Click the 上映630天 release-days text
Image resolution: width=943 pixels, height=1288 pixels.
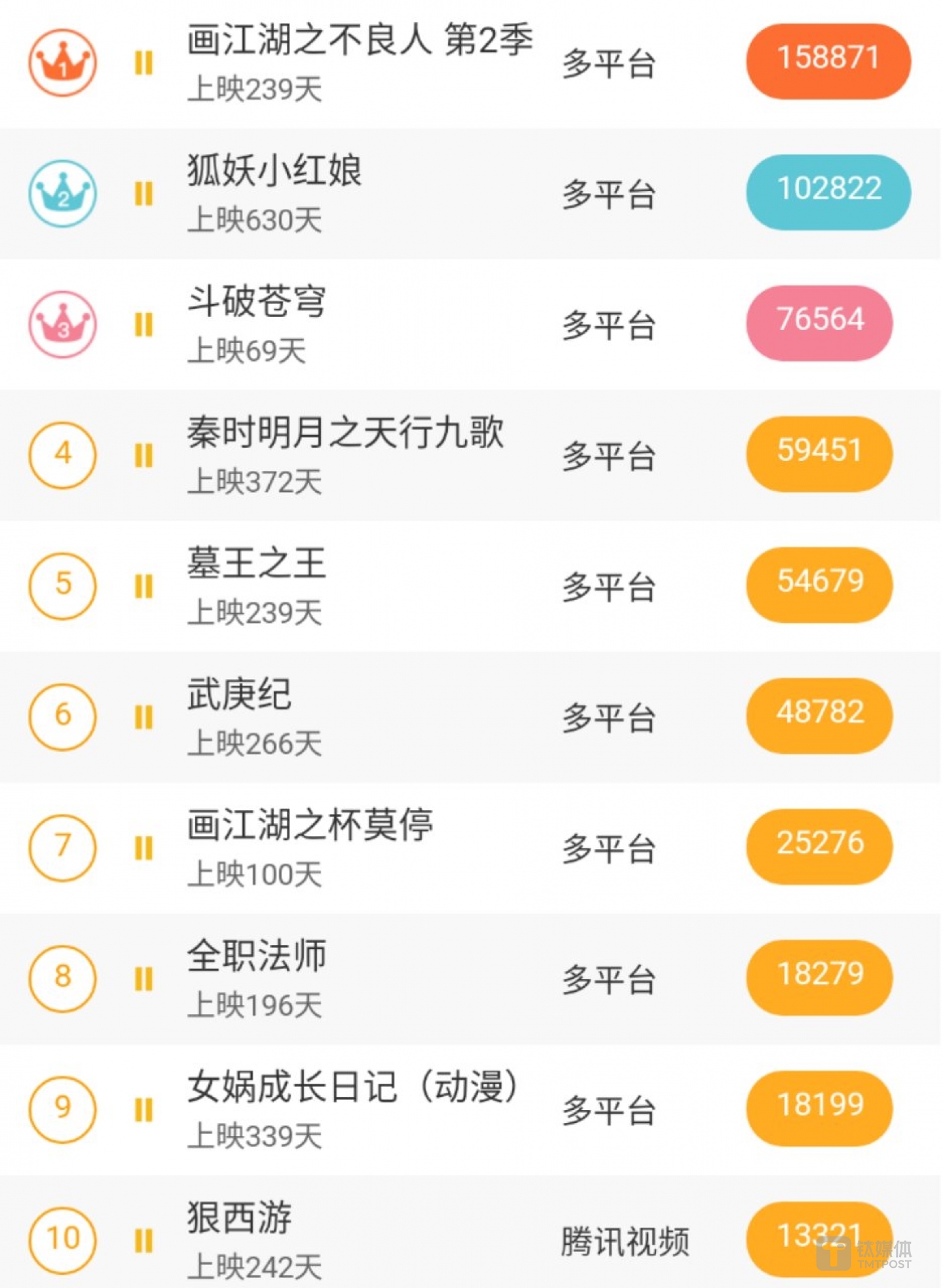tap(254, 219)
